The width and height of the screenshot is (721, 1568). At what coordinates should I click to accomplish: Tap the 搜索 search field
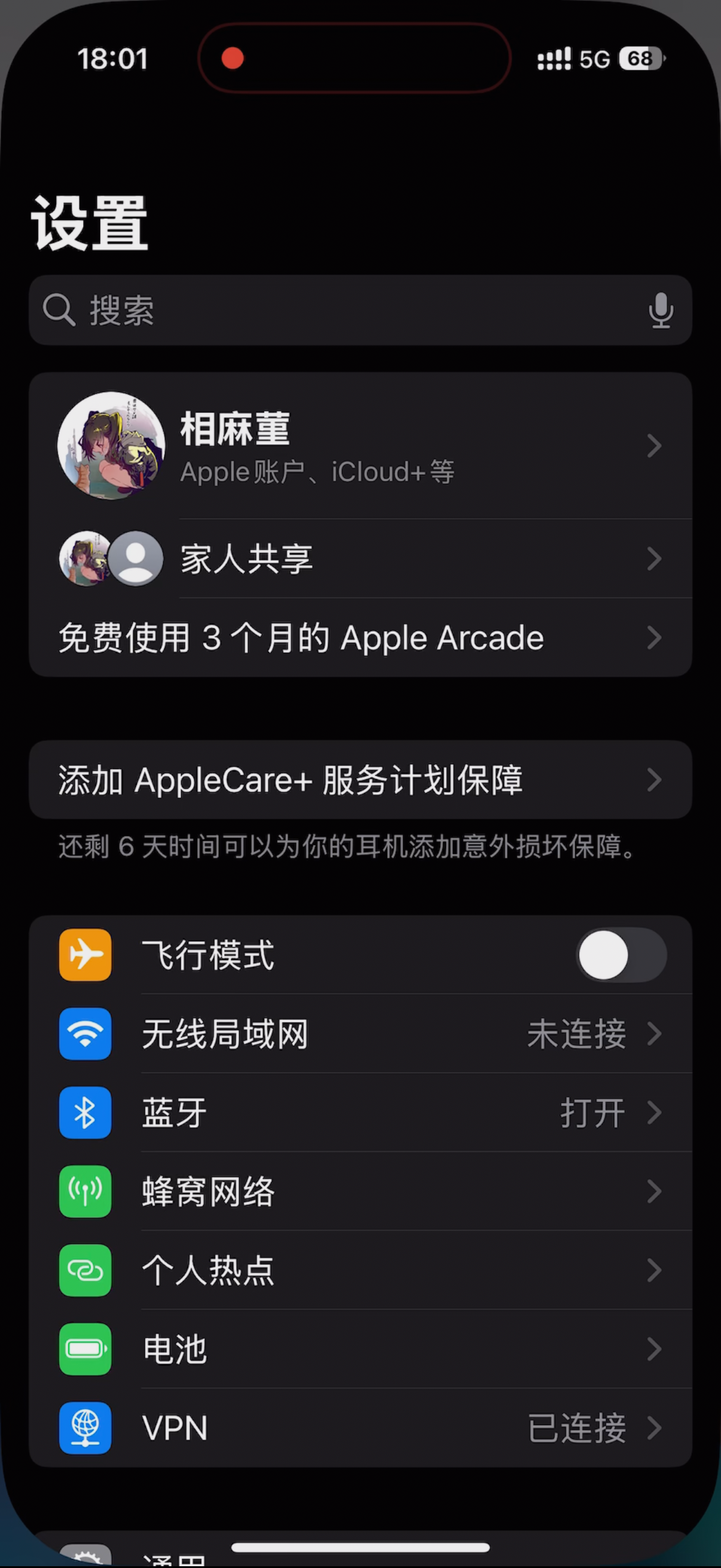[x=341, y=310]
